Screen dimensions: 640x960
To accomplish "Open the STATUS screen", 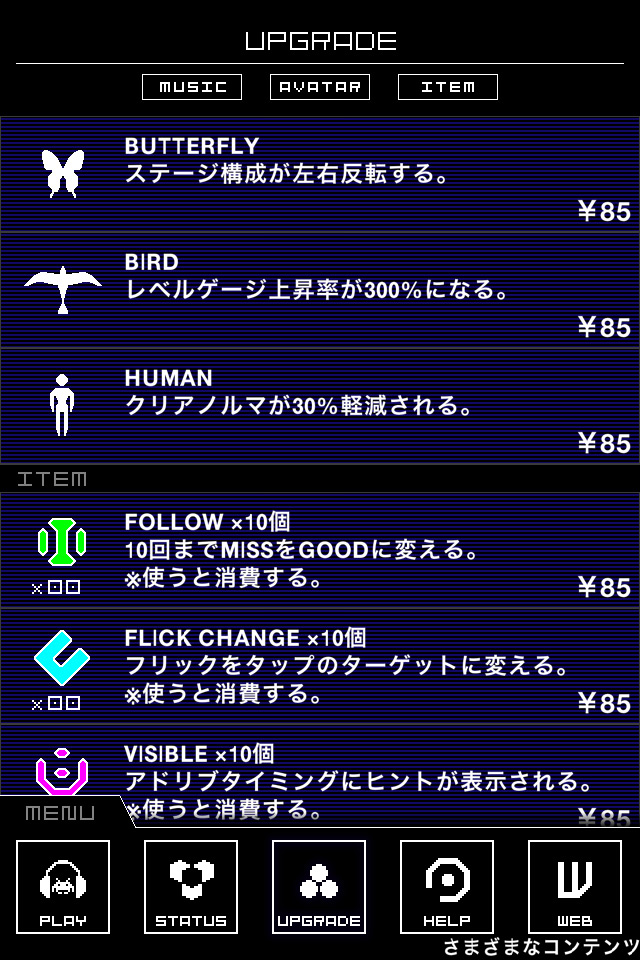I will [x=191, y=887].
